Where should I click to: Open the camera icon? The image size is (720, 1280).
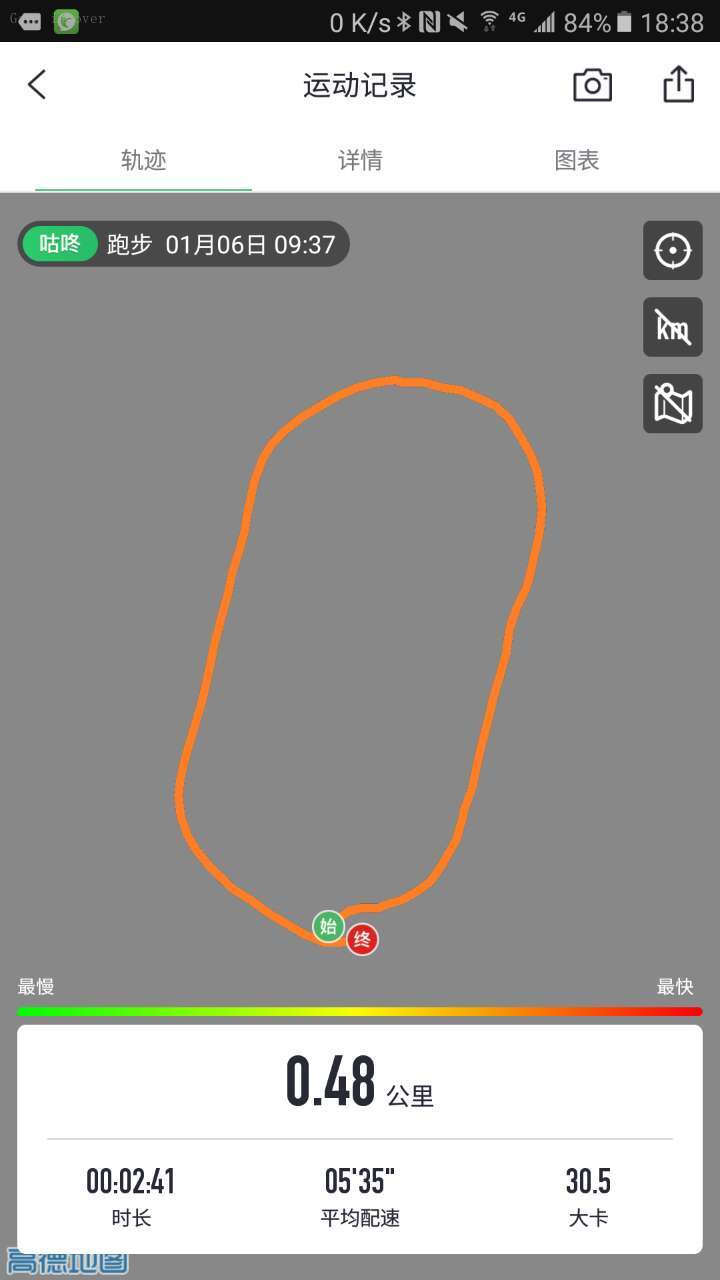pos(592,85)
